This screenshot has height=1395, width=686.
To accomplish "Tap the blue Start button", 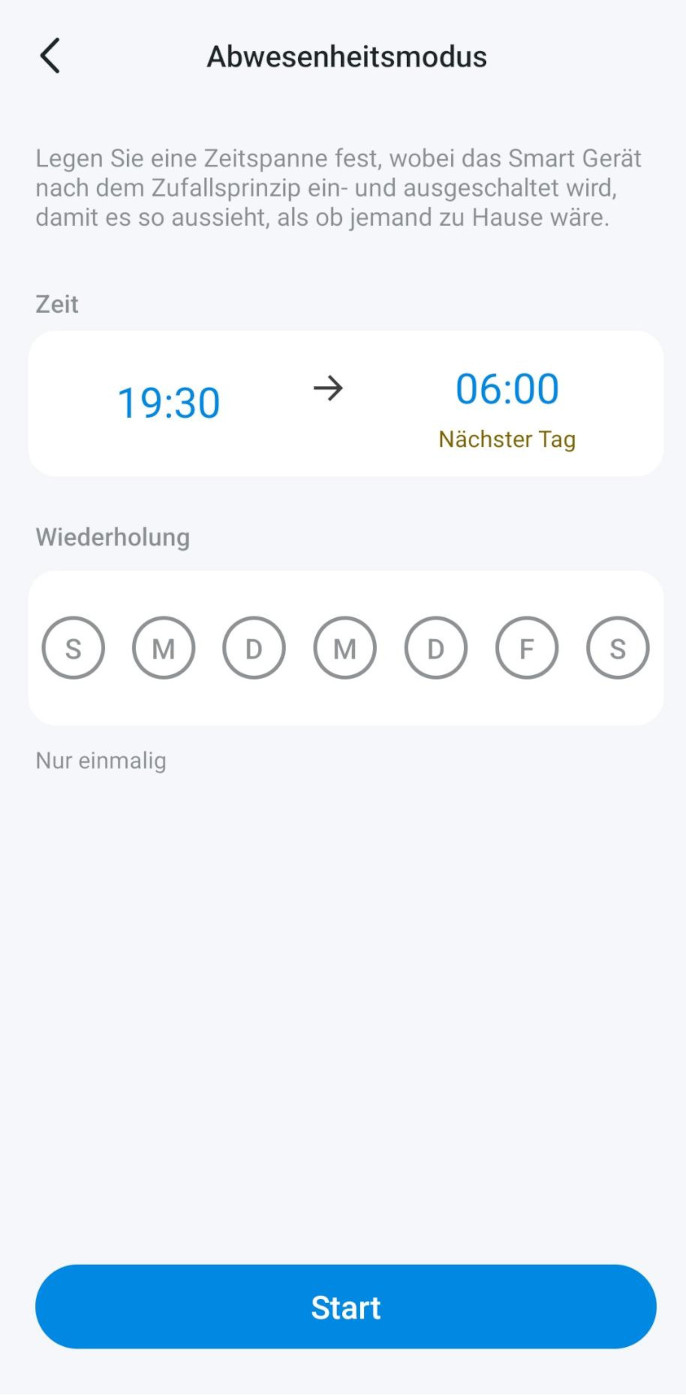I will pyautogui.click(x=346, y=1307).
